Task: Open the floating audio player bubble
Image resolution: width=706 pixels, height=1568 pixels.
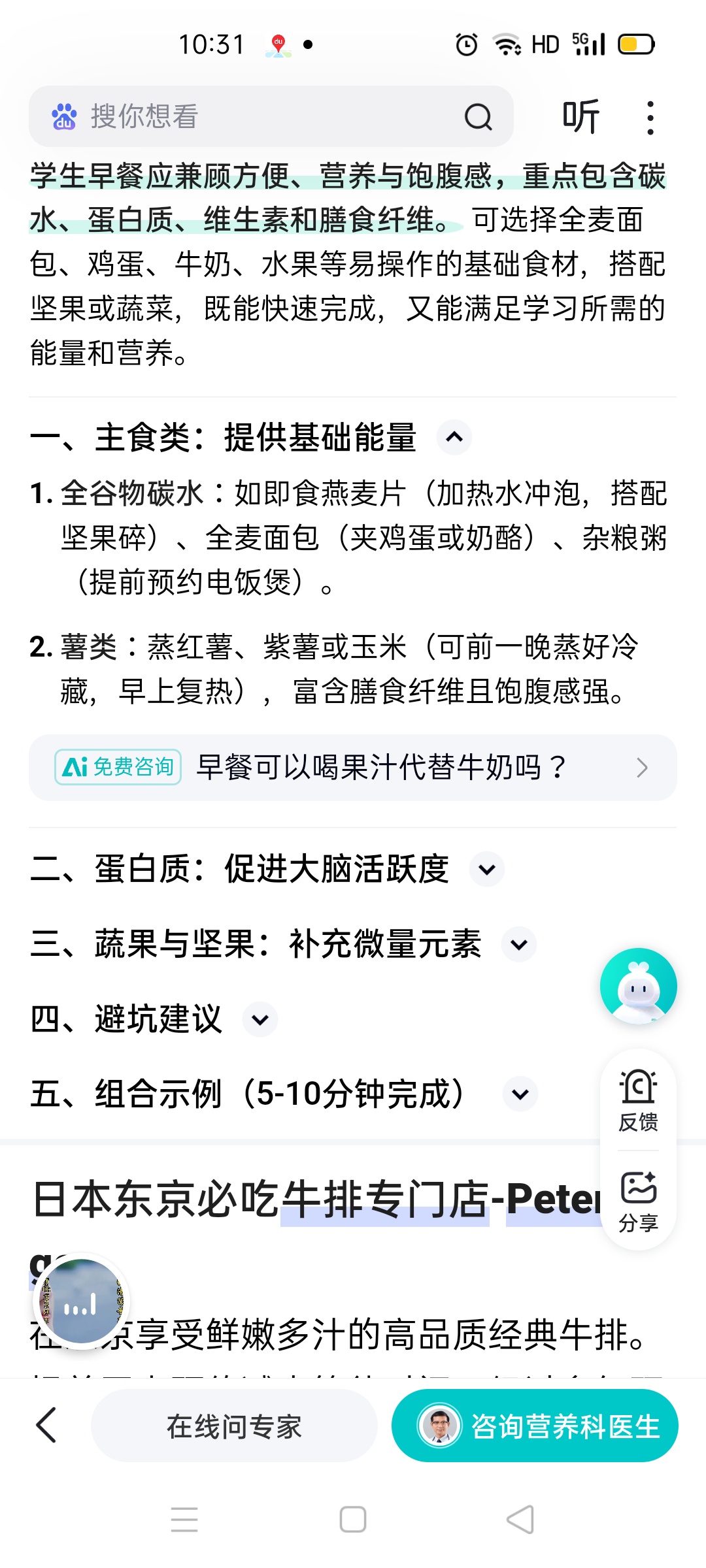Action: tap(81, 1301)
